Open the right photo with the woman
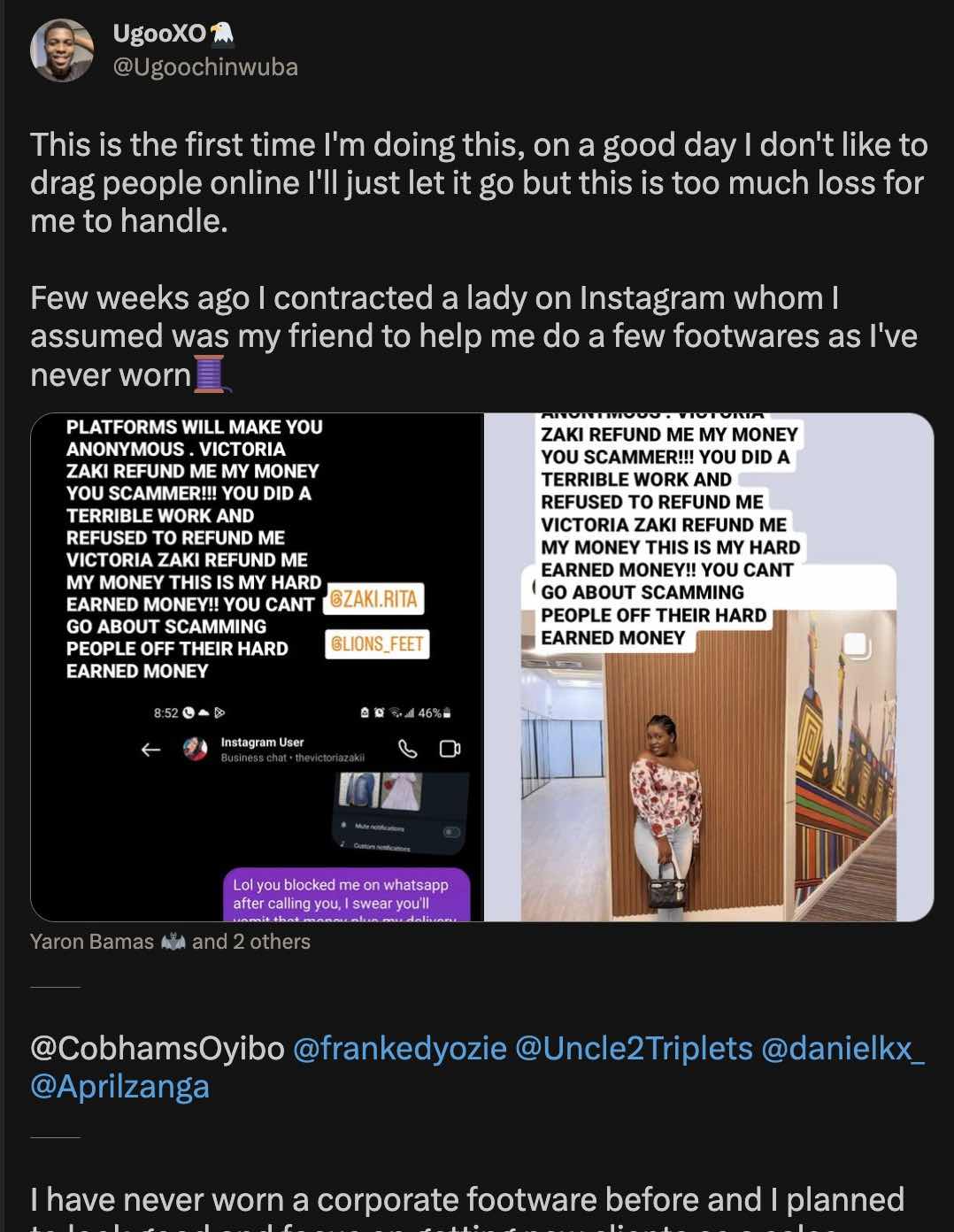Viewport: 954px width, 1232px height. (x=710, y=667)
